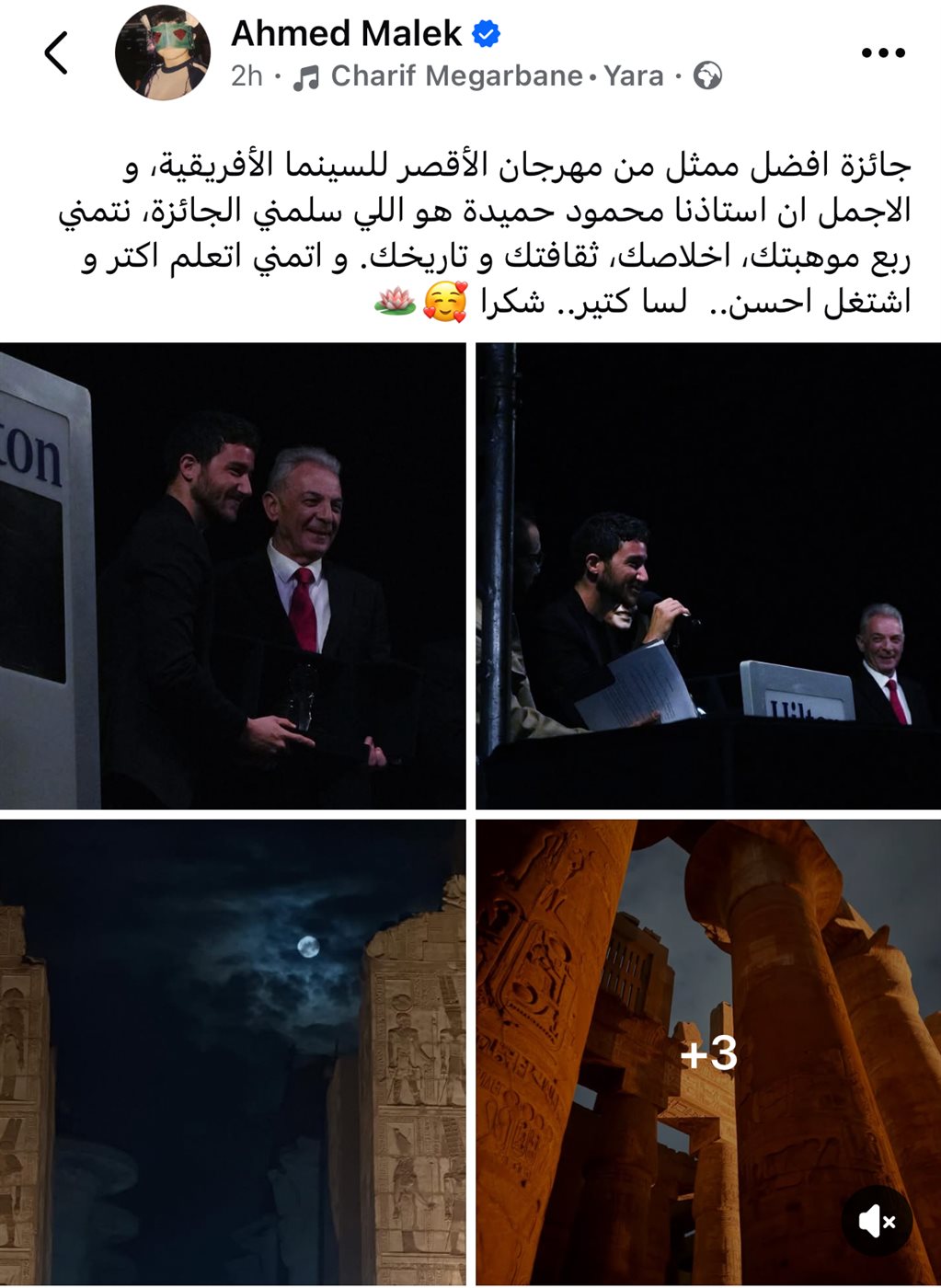The height and width of the screenshot is (1288, 941).
Task: Open the photo of the award handover
Action: pyautogui.click(x=233, y=576)
